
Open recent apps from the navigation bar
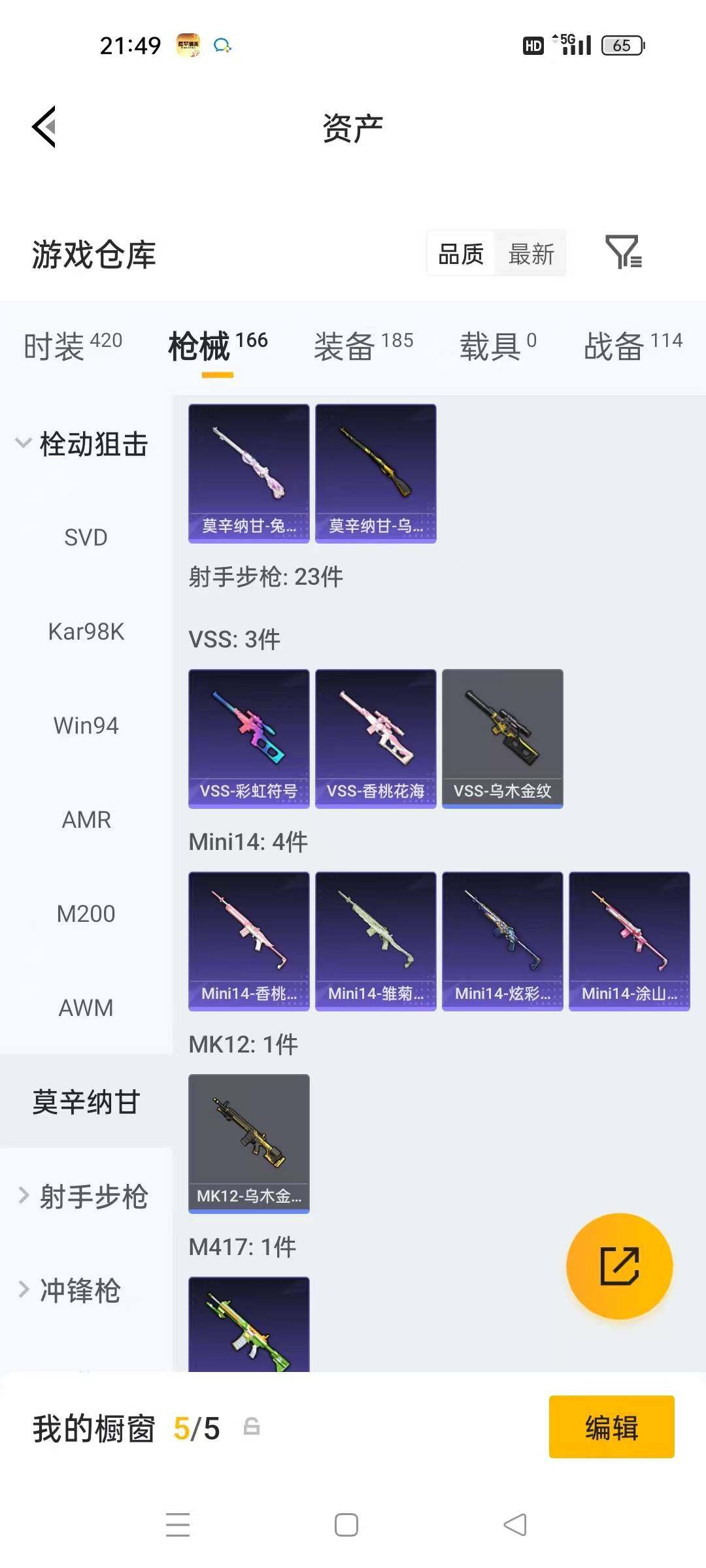[178, 1525]
